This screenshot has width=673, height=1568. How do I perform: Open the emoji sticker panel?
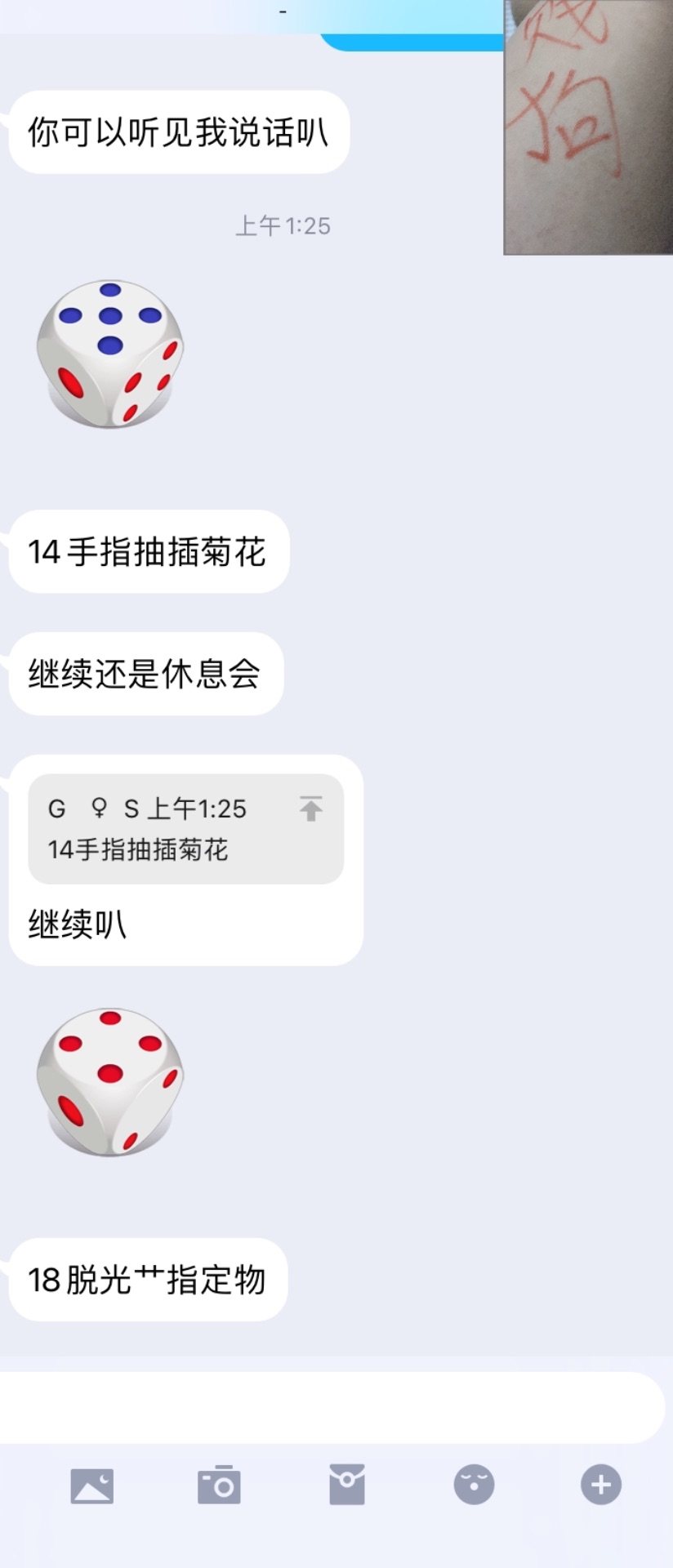pos(474,1485)
